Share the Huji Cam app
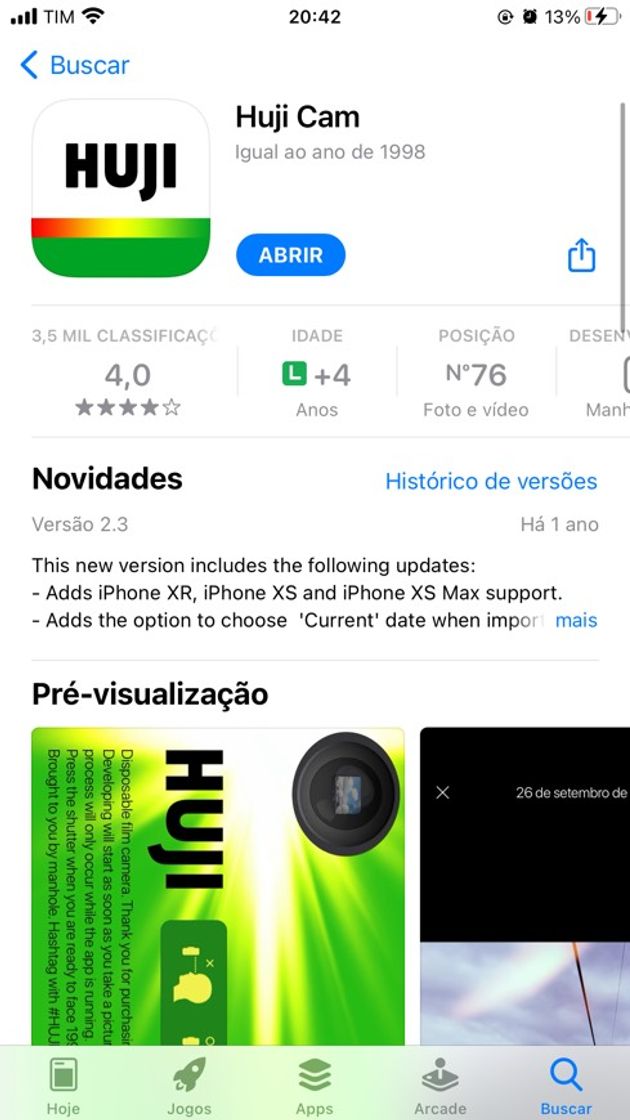 point(581,256)
